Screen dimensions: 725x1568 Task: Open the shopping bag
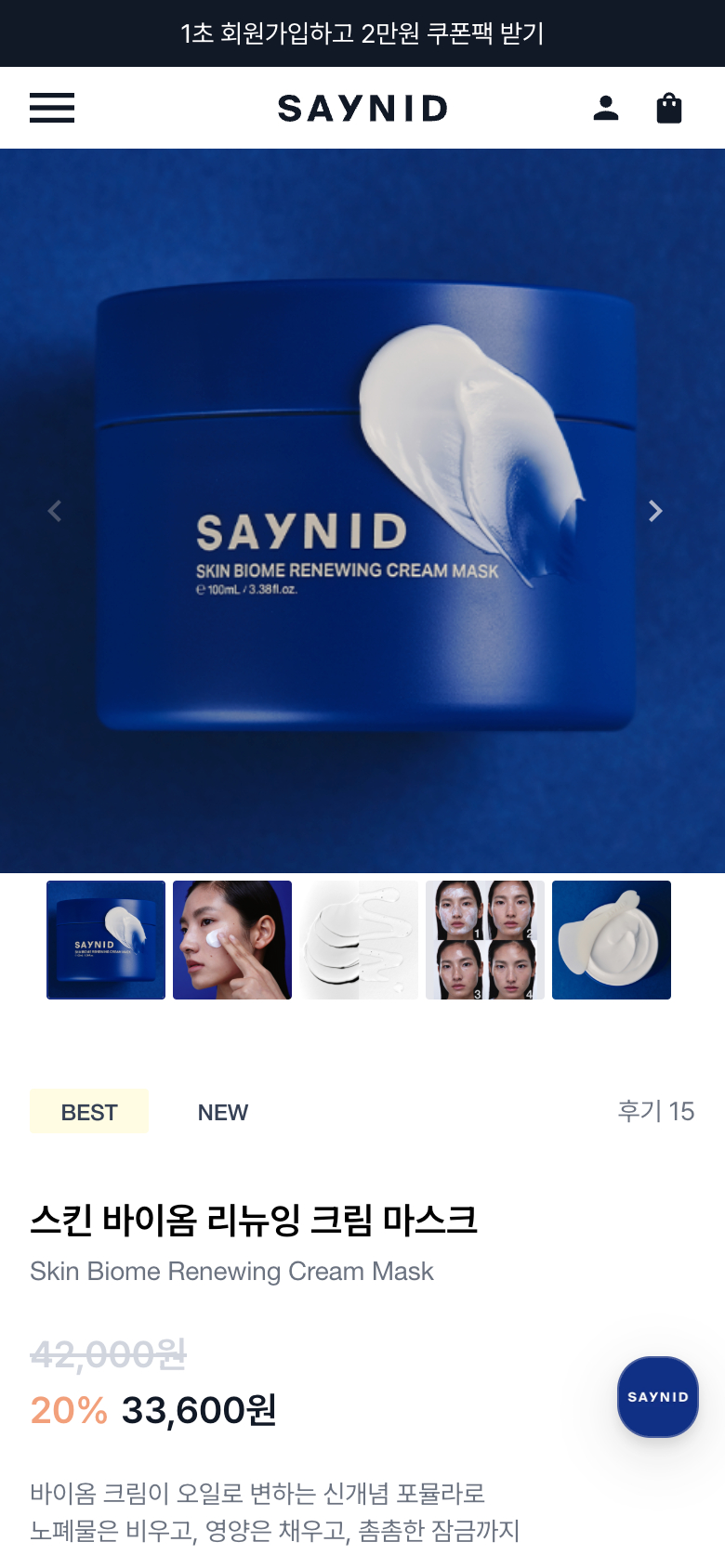coord(669,108)
